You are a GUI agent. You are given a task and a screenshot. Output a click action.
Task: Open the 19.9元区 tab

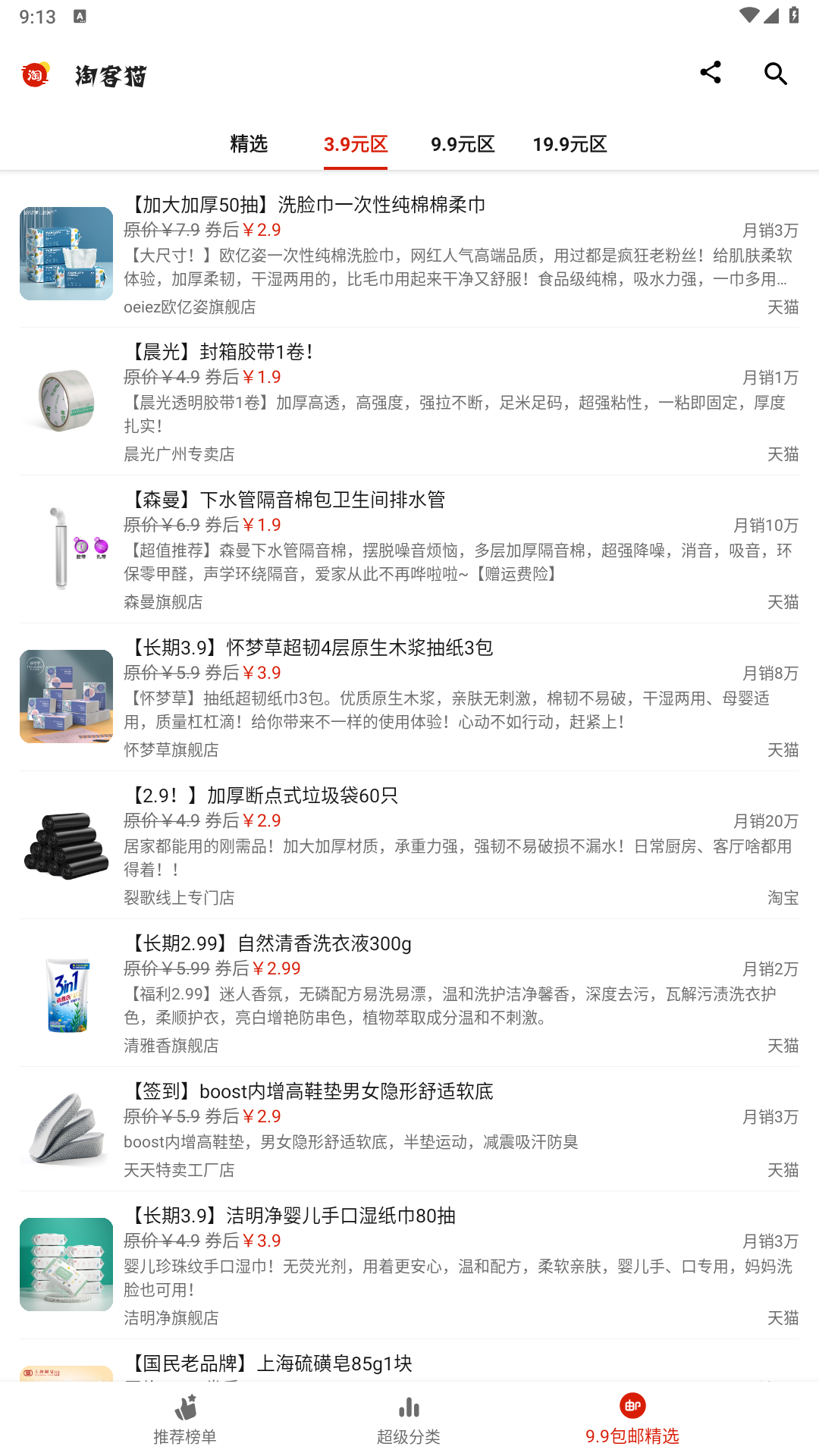pos(570,143)
